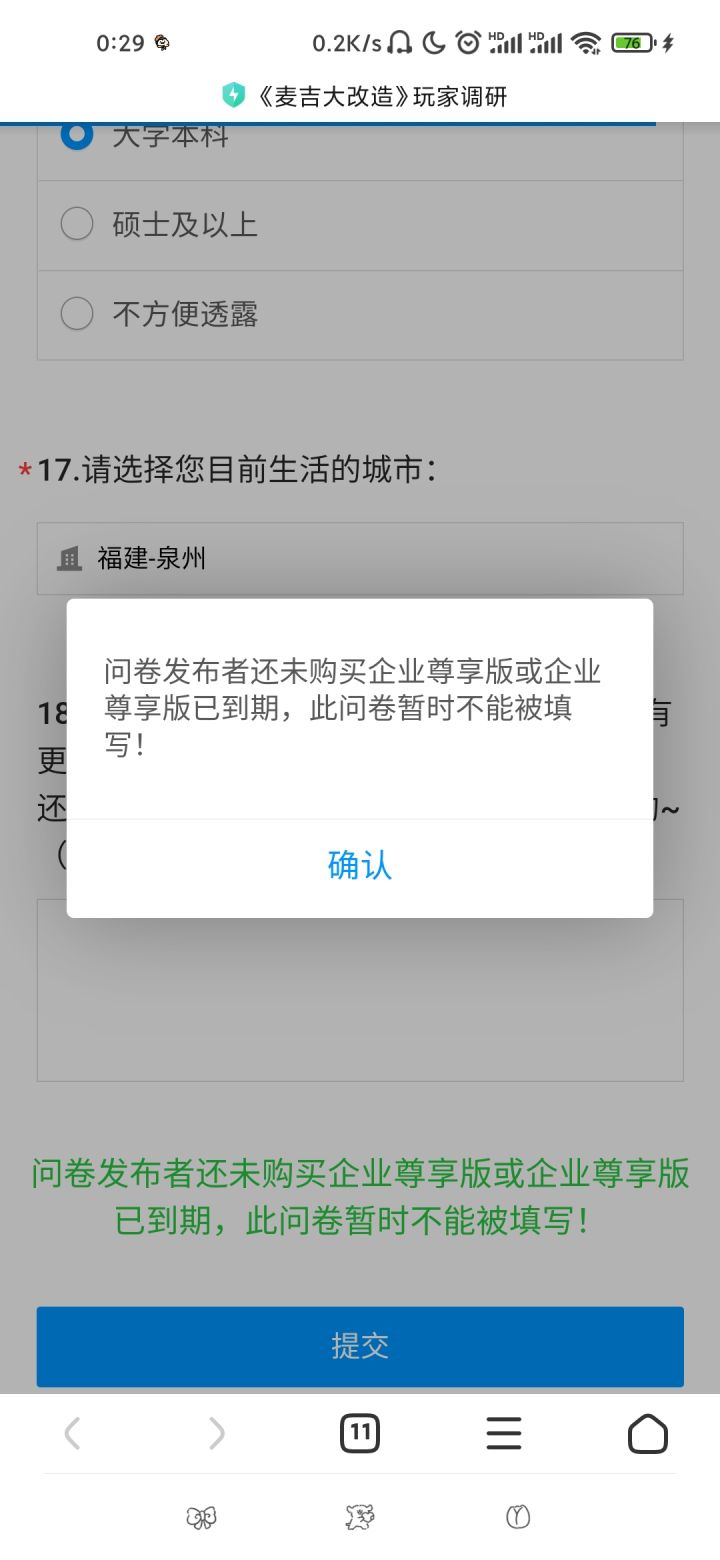The image size is (720, 1560).
Task: Tap the forward navigation arrow
Action: (x=216, y=1434)
